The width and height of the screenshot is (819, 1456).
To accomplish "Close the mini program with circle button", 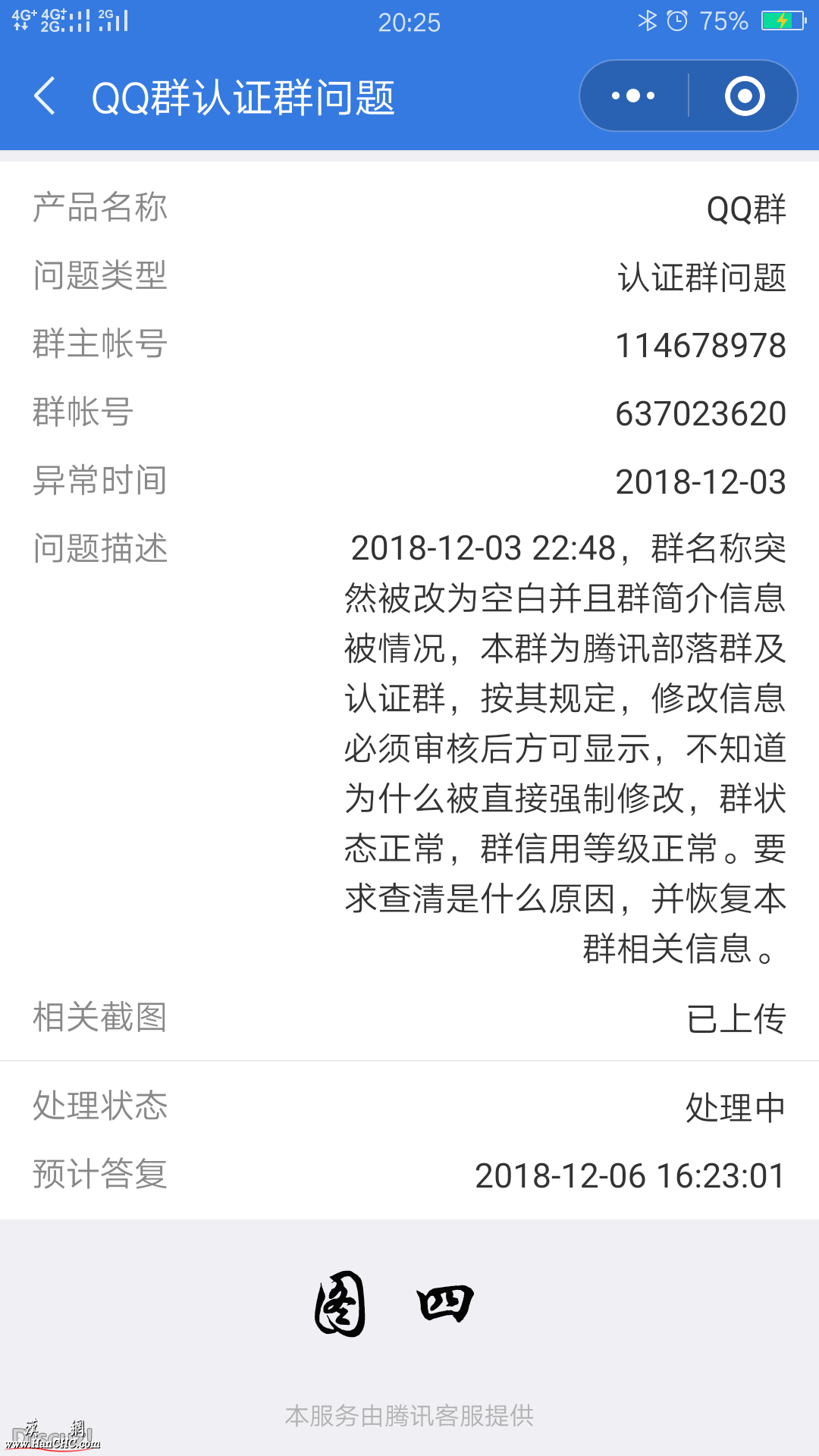I will [745, 96].
